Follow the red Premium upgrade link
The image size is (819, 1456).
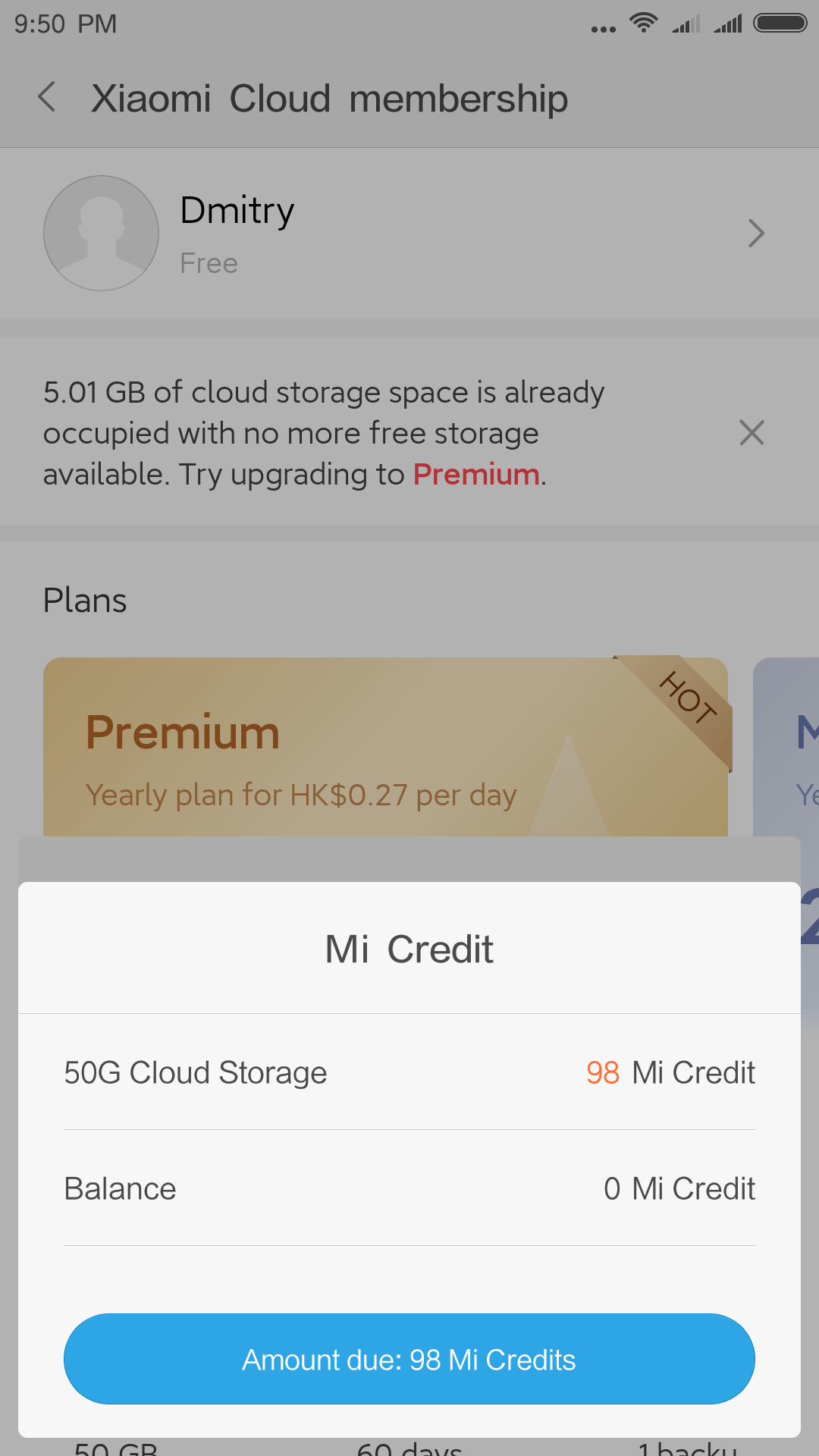click(476, 474)
